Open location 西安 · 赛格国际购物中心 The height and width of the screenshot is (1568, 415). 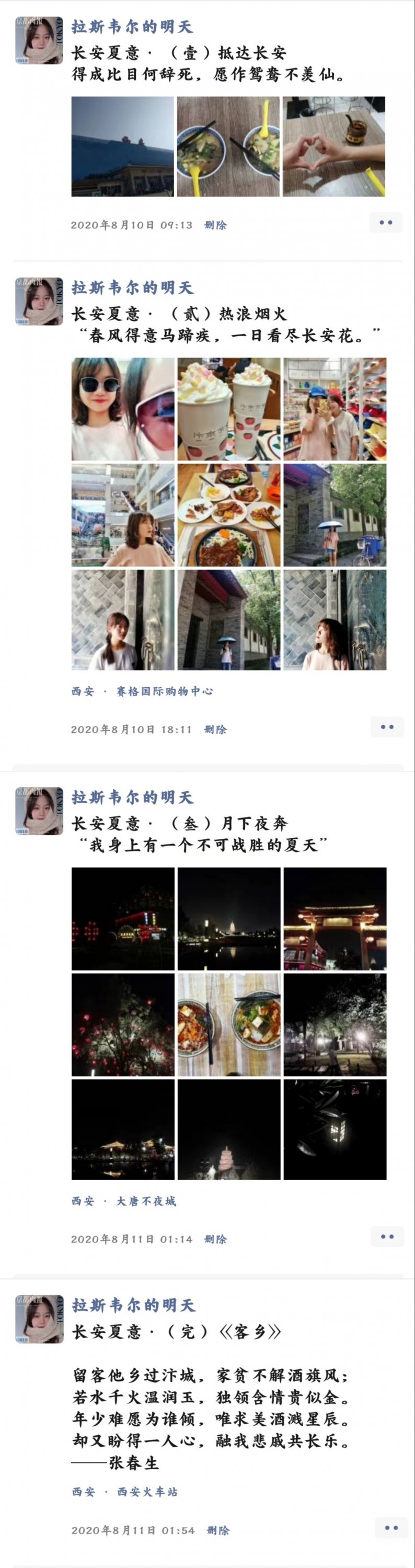pyautogui.click(x=142, y=691)
